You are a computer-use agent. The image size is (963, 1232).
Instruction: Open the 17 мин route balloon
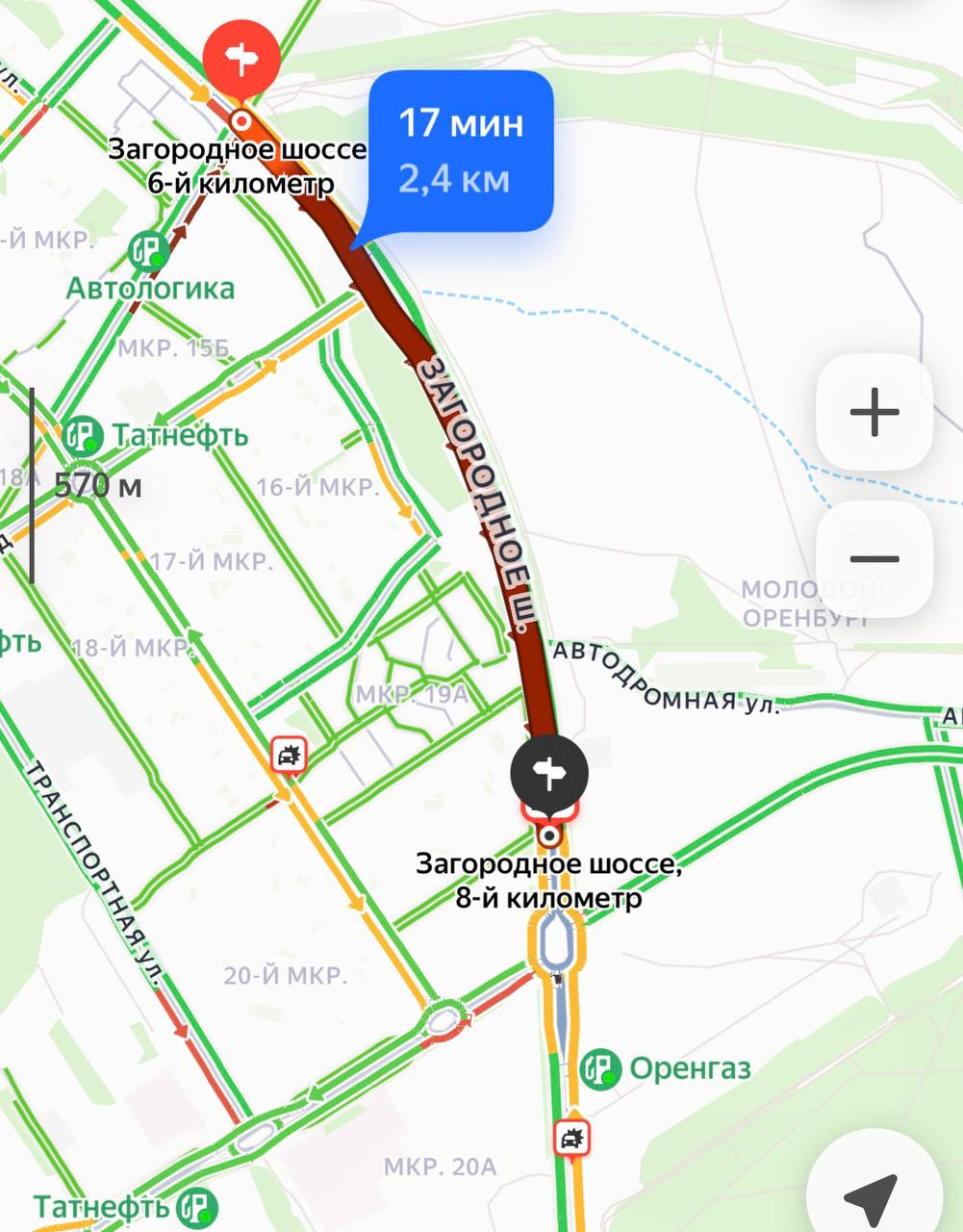tap(461, 151)
